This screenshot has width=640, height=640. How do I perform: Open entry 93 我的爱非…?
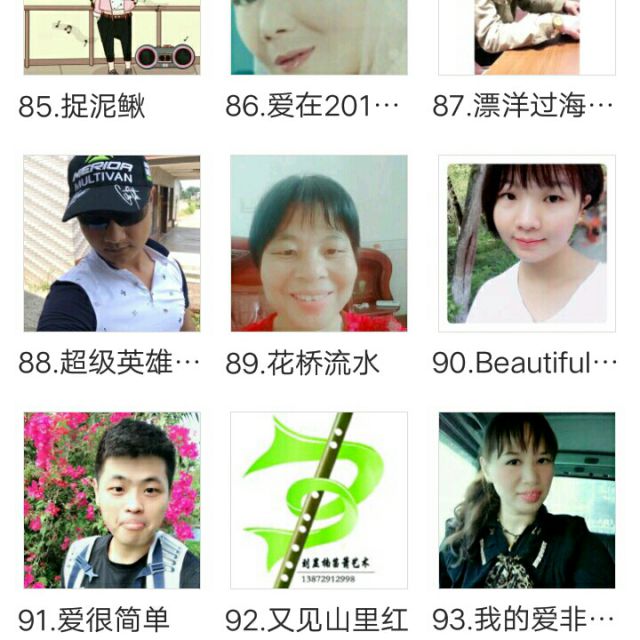tap(526, 500)
